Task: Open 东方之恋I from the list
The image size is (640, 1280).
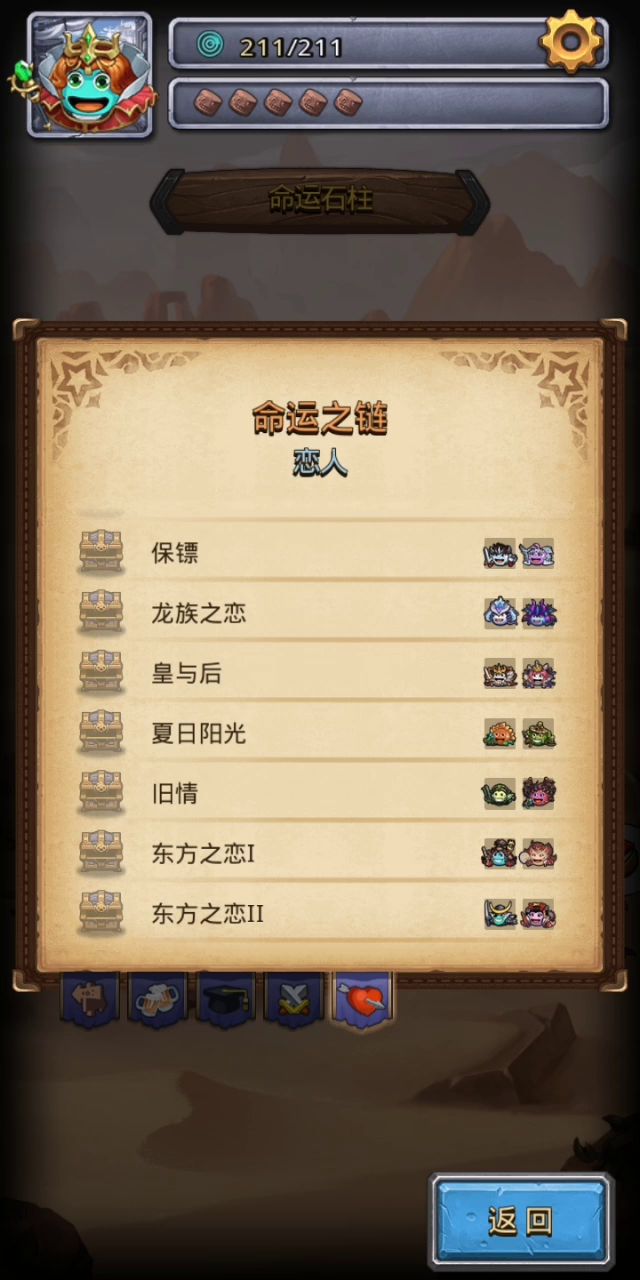Action: click(x=320, y=854)
